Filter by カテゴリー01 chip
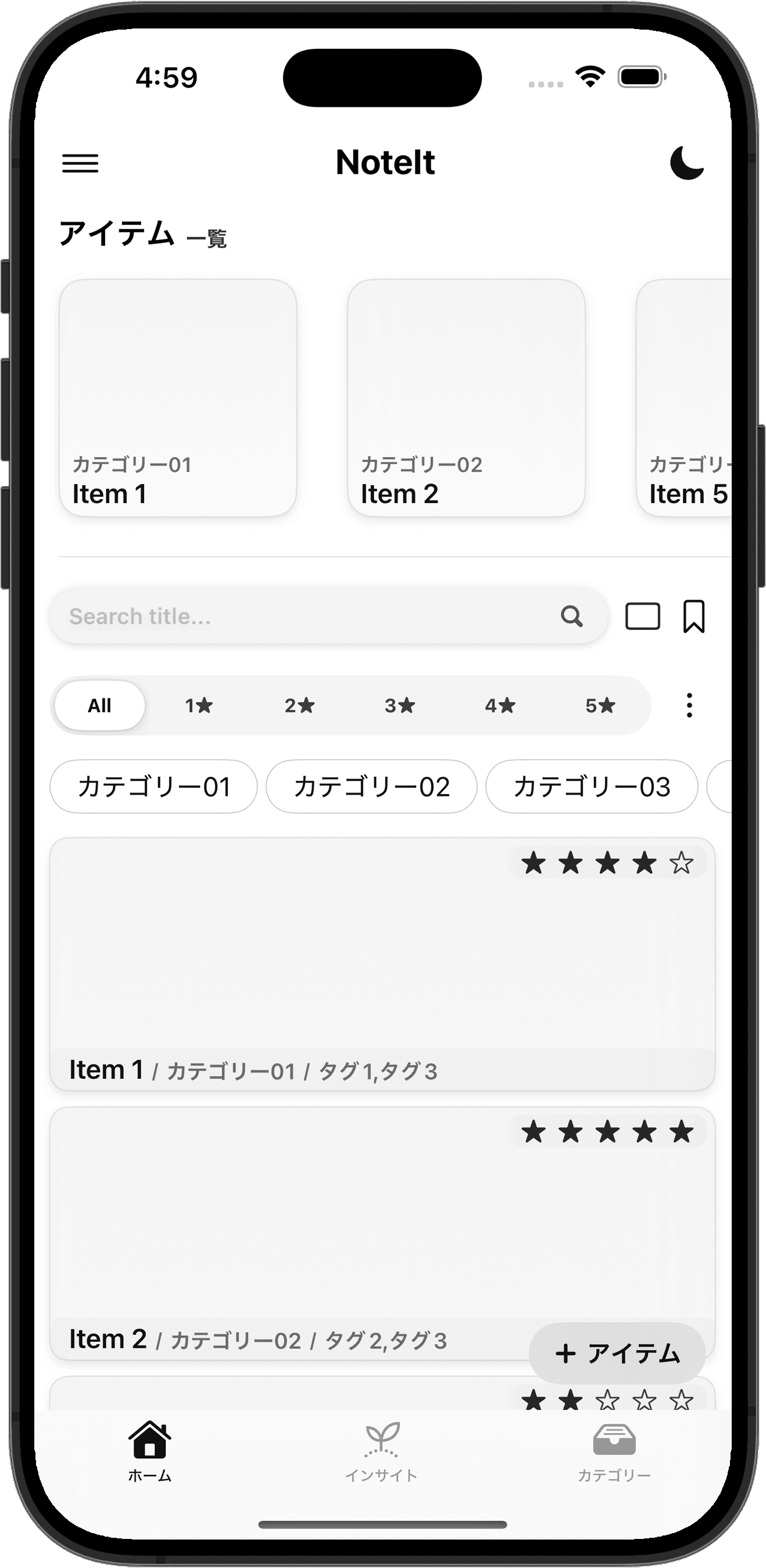766x1568 pixels. pyautogui.click(x=154, y=787)
